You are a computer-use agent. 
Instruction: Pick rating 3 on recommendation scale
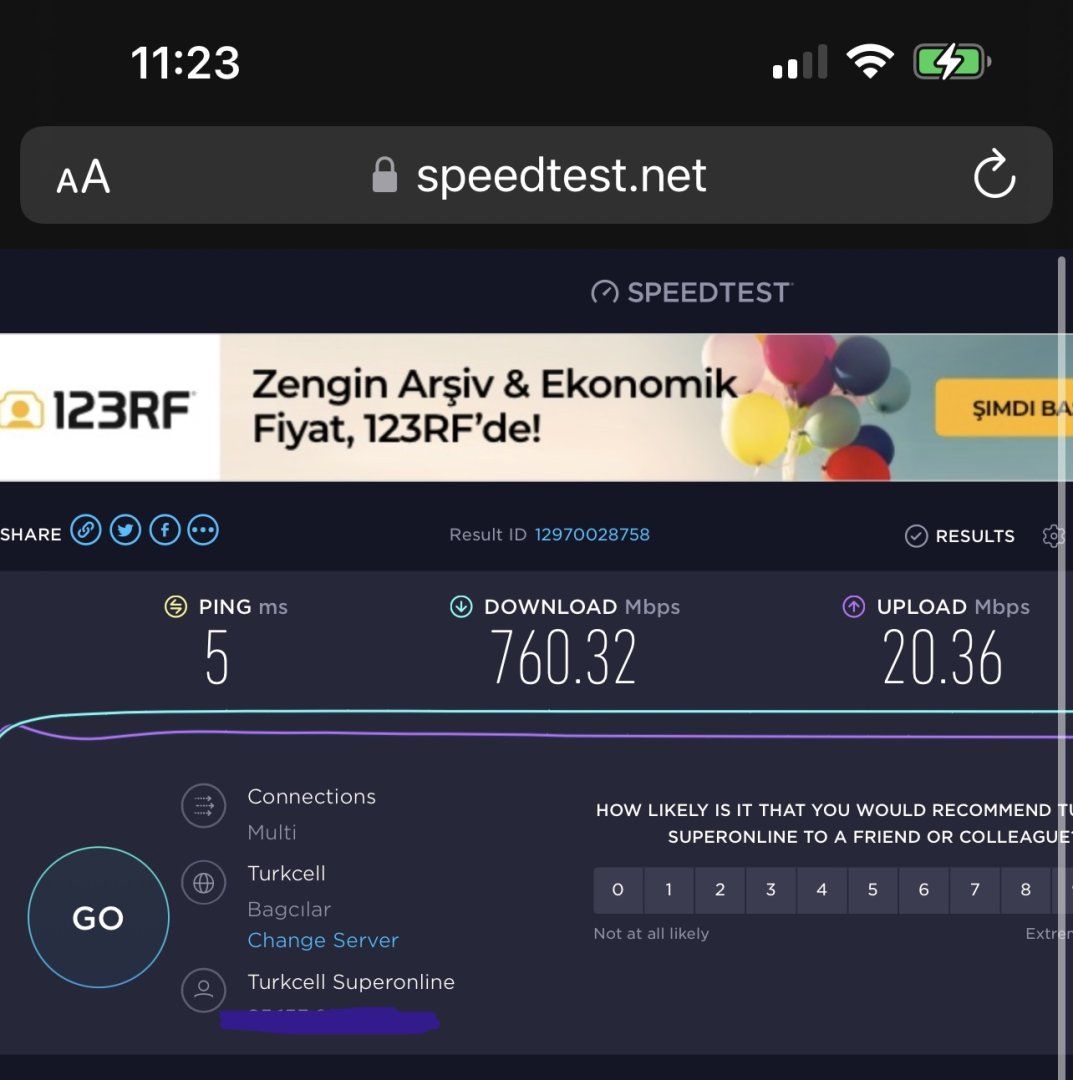[771, 890]
